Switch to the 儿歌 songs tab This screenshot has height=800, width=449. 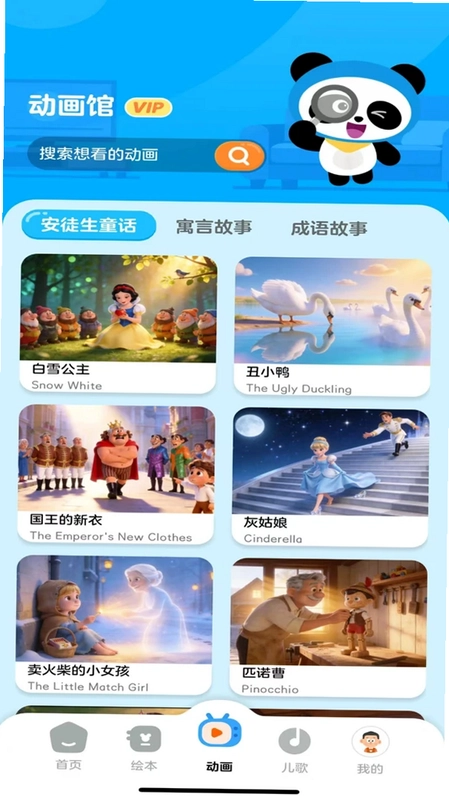pos(294,750)
